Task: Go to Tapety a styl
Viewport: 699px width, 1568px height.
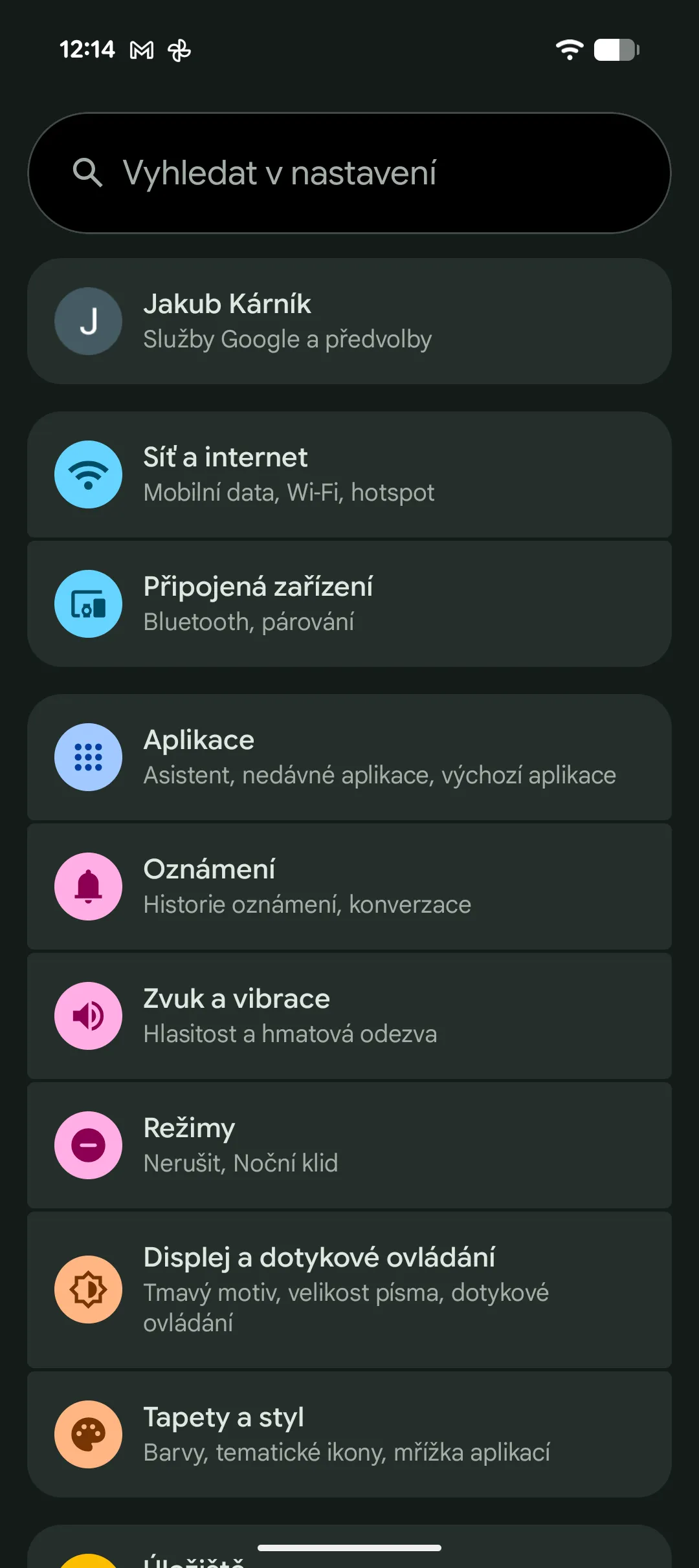Action: (x=349, y=1434)
